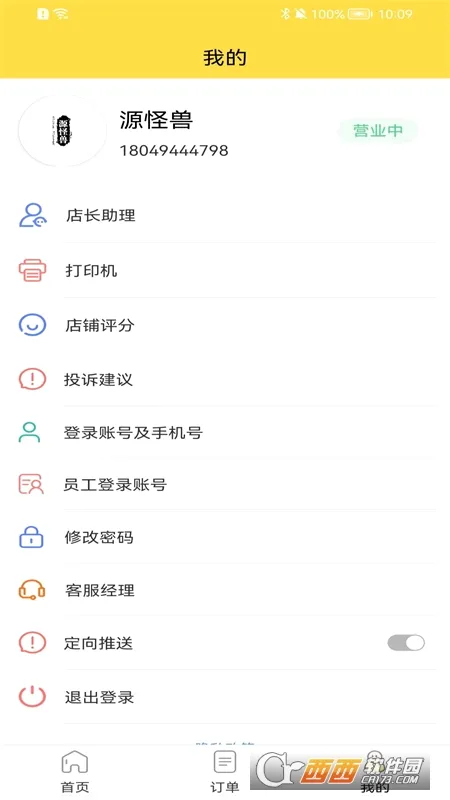This screenshot has height=800, width=450.
Task: Select 修改密码
Action: [225, 537]
